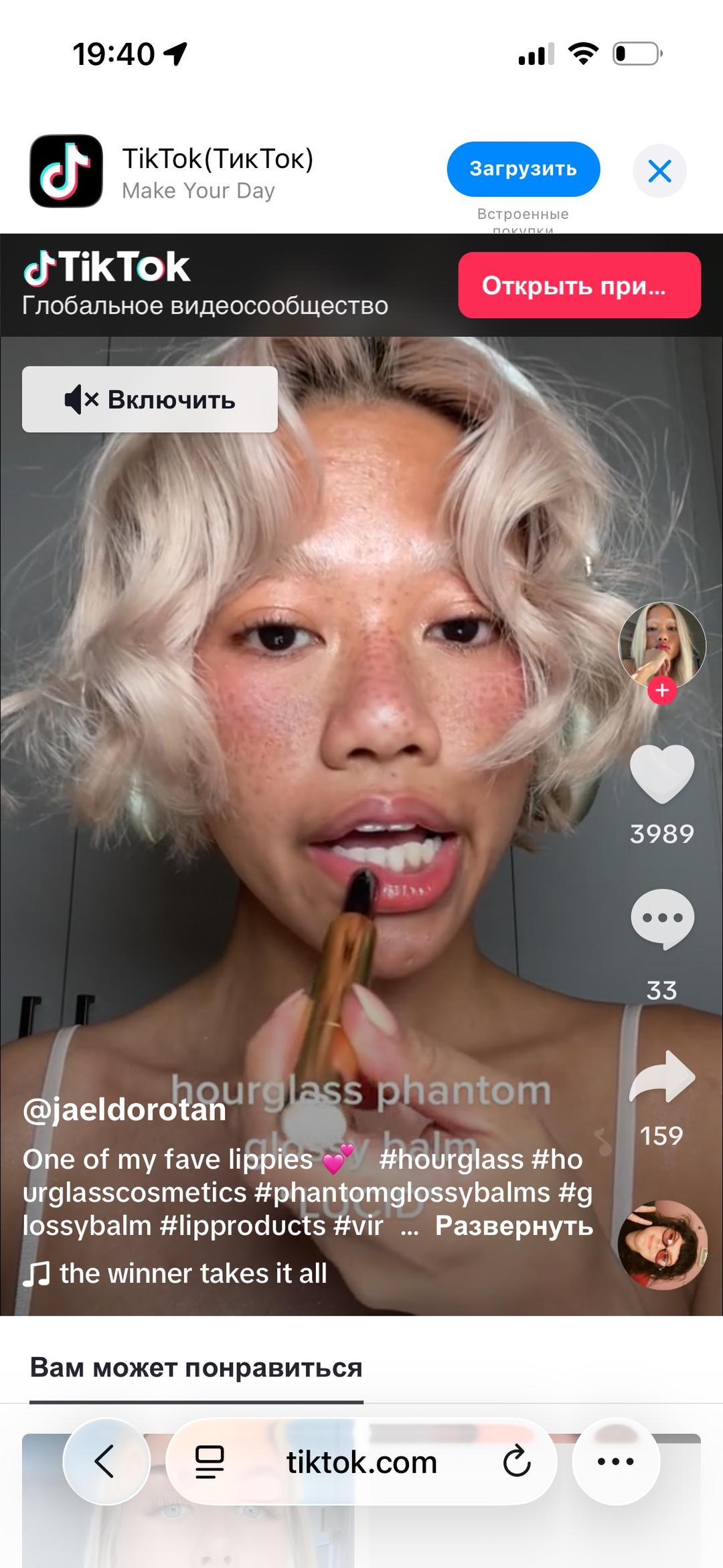Dismiss the TikTok app banner
This screenshot has height=1568, width=723.
[x=659, y=171]
